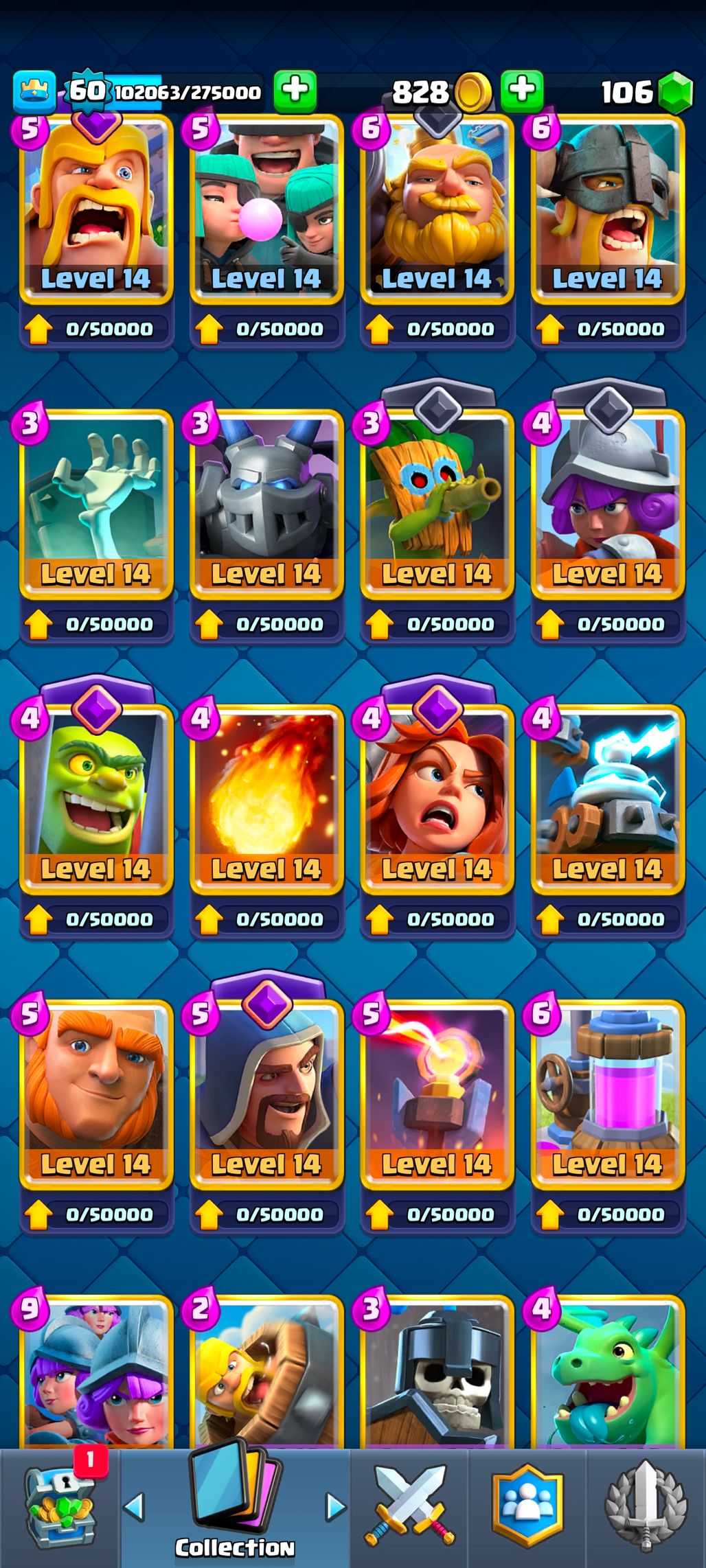Open the Zappies card
The height and width of the screenshot is (1568, 706).
click(608, 800)
